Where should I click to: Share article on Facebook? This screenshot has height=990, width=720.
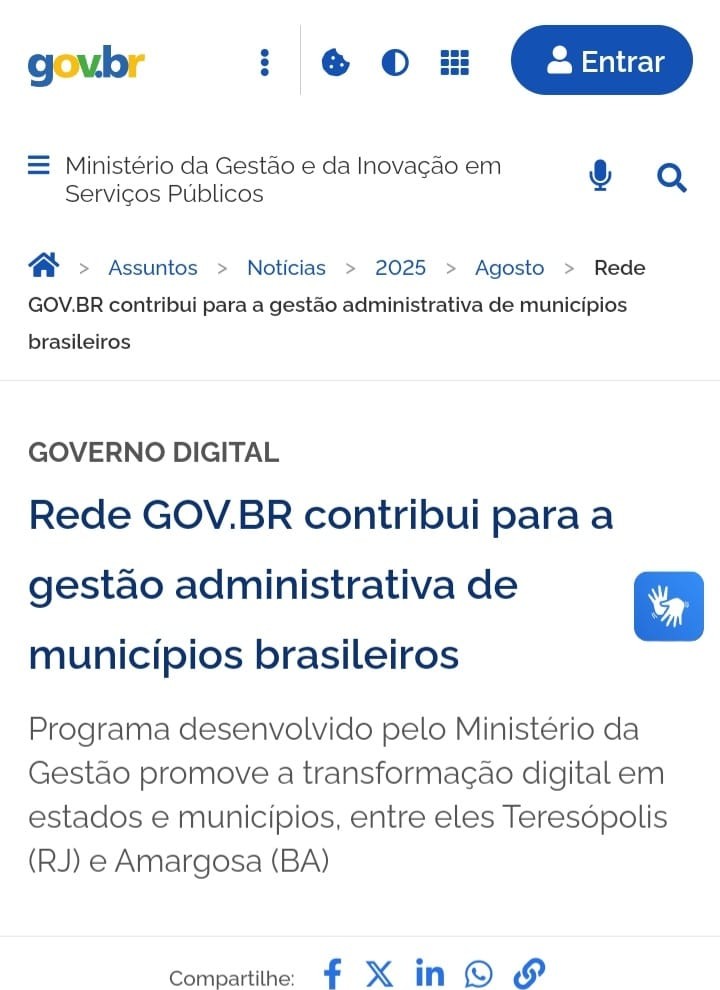pos(333,973)
